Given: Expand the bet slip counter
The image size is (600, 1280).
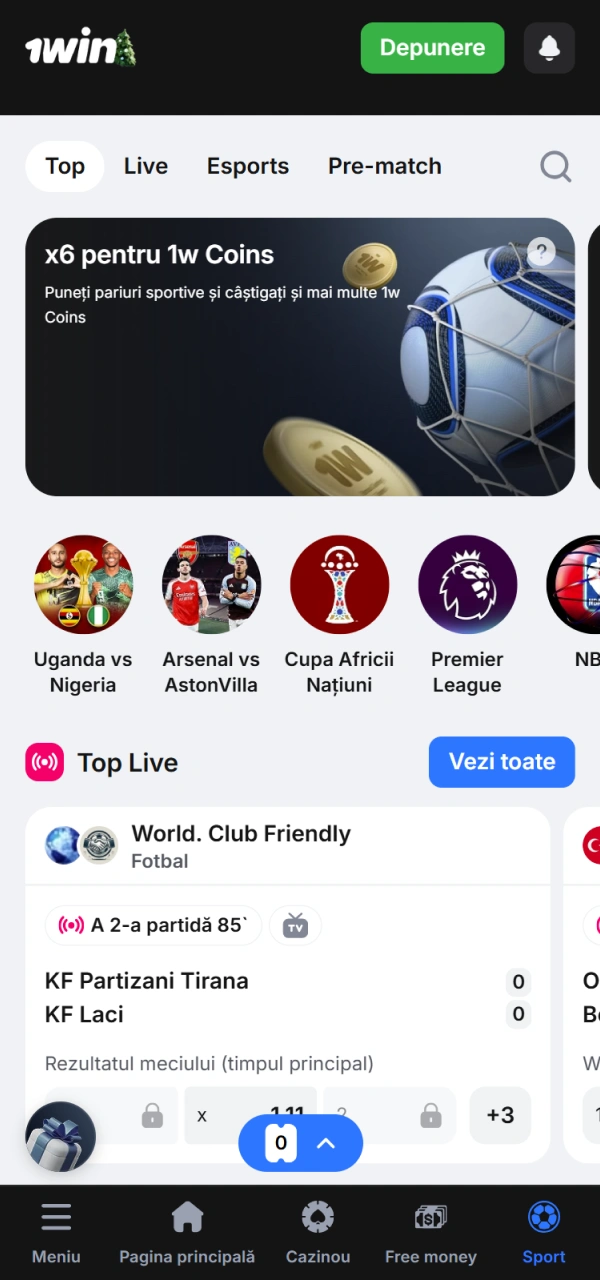Looking at the screenshot, I should click(301, 1143).
